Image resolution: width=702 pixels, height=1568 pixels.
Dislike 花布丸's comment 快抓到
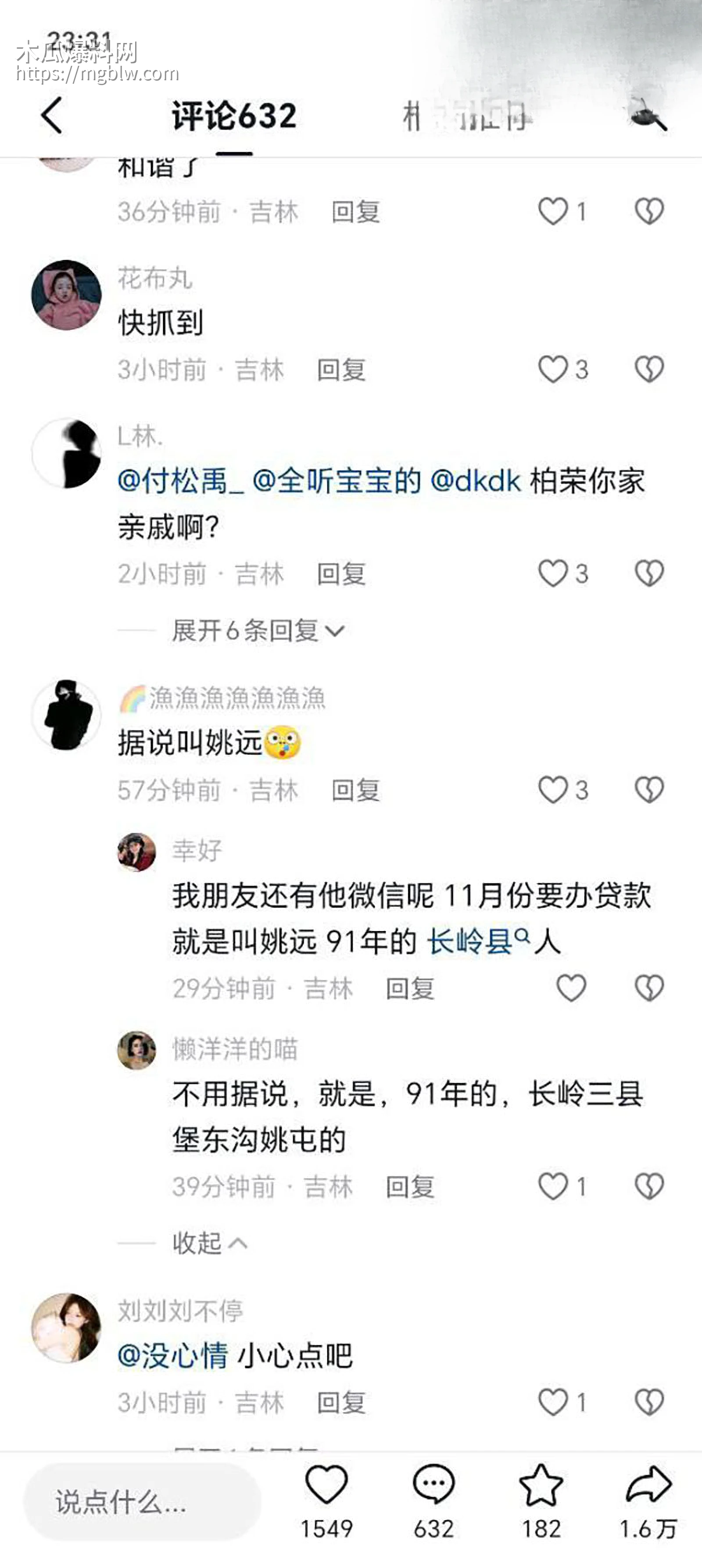pyautogui.click(x=649, y=369)
